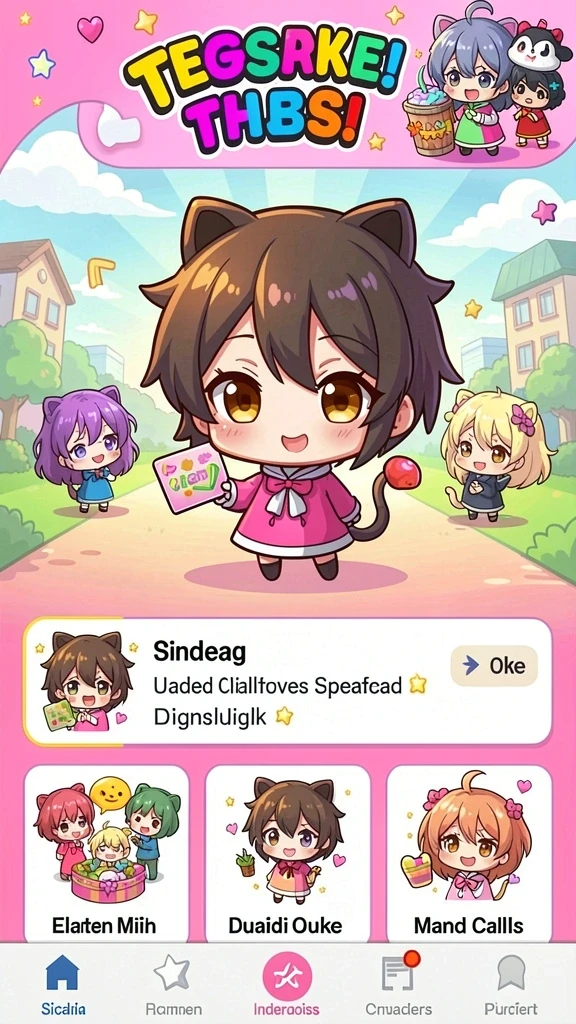576x1024 pixels.
Task: Switch to the Sicdria home tab
Action: 63,985
